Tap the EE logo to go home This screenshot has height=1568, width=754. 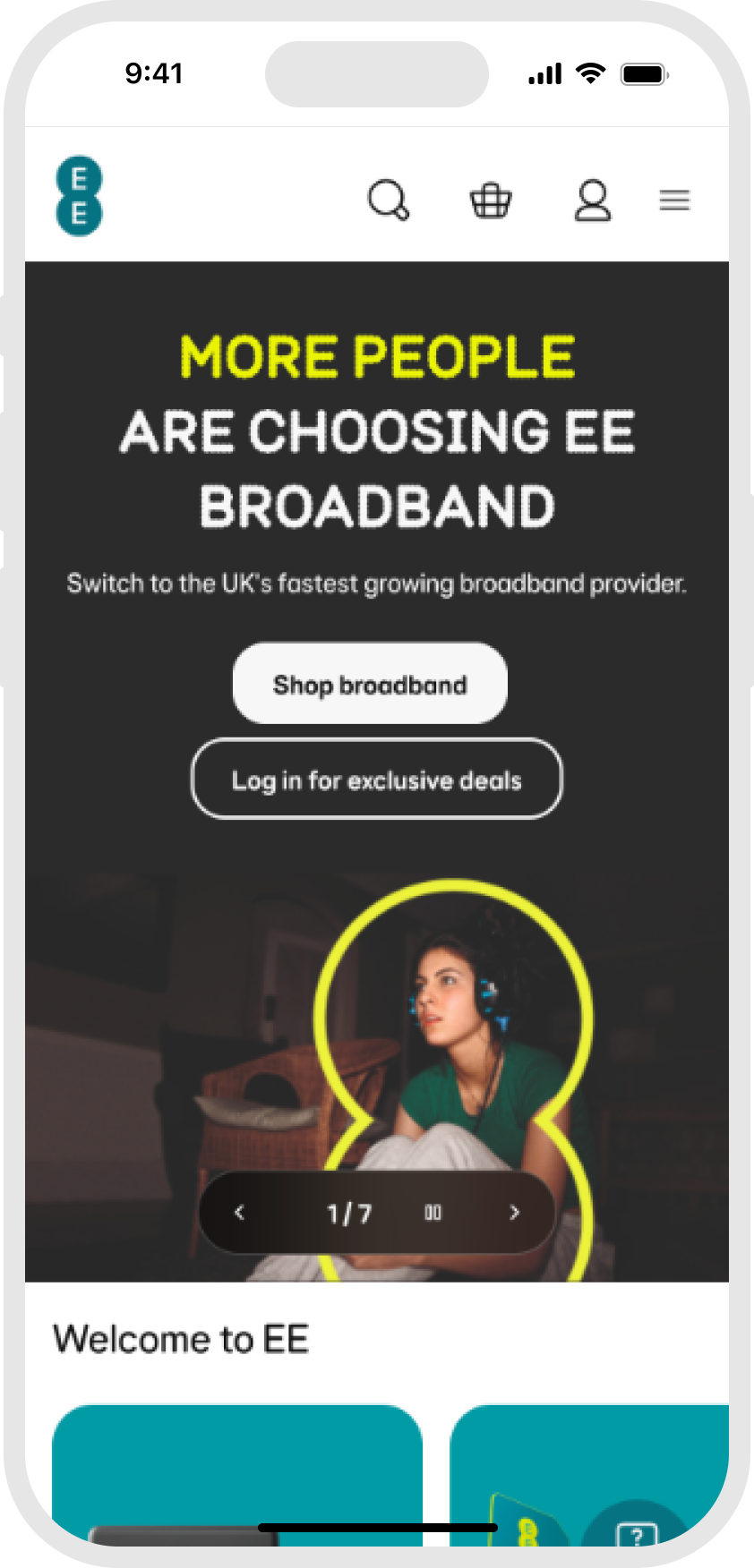79,196
